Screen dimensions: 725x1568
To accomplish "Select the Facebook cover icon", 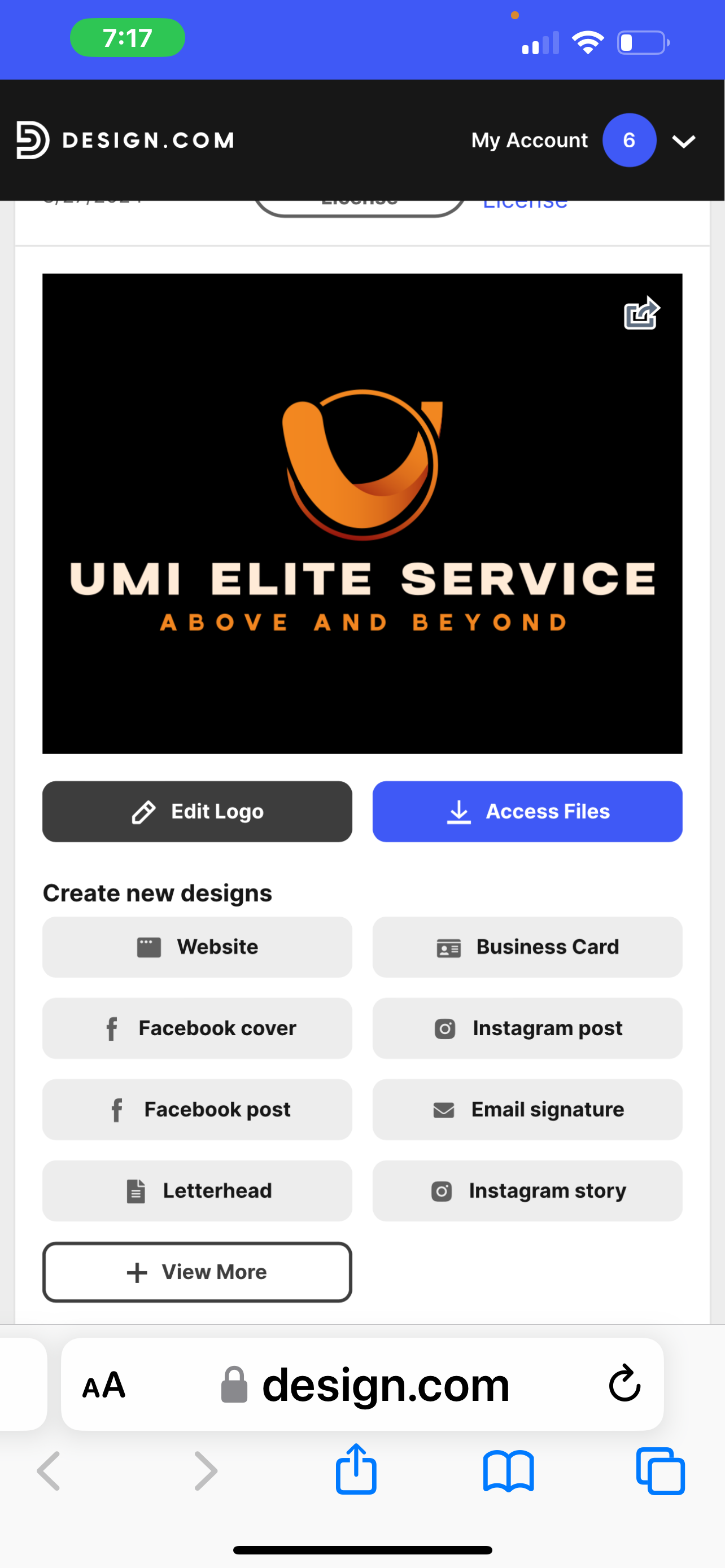I will click(111, 1028).
